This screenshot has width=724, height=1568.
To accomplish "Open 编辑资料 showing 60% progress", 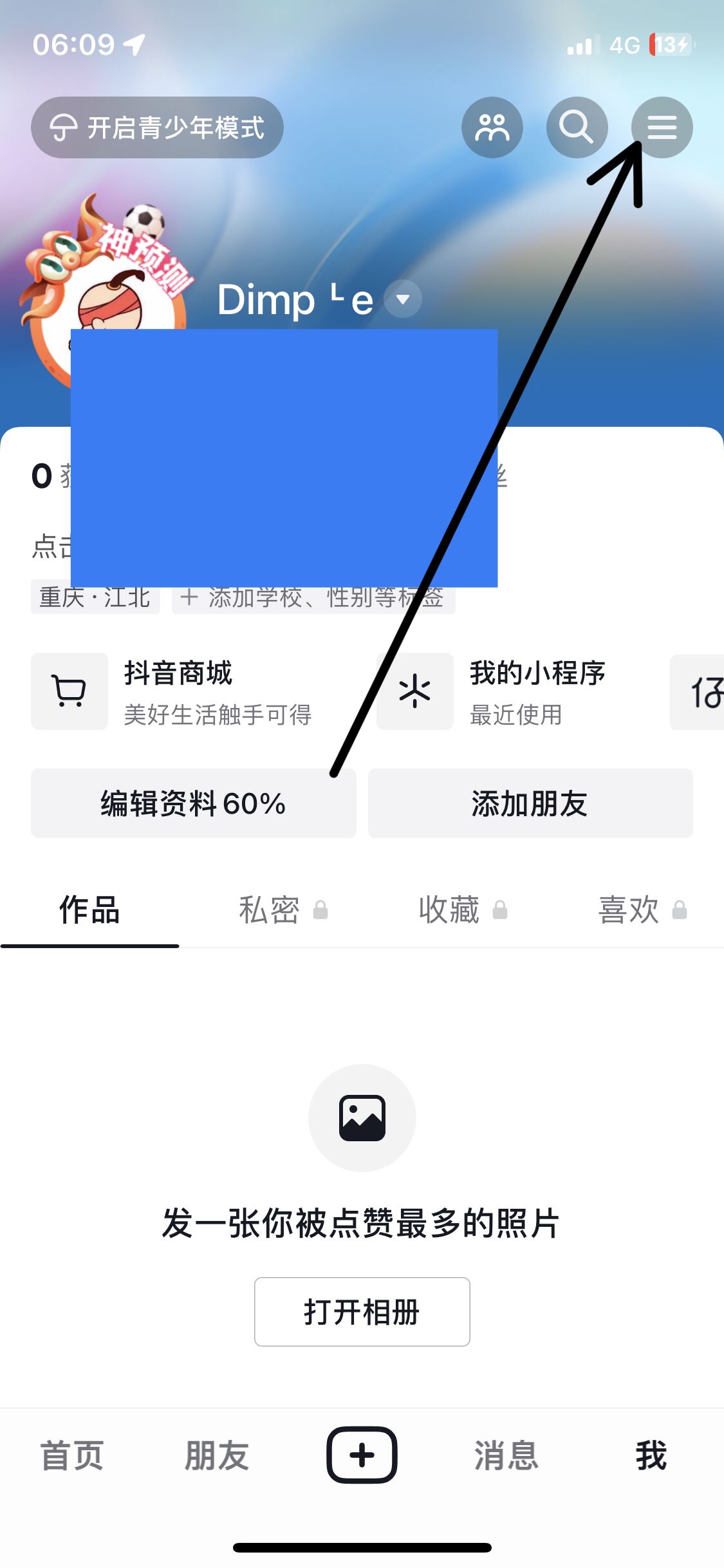I will coord(194,803).
